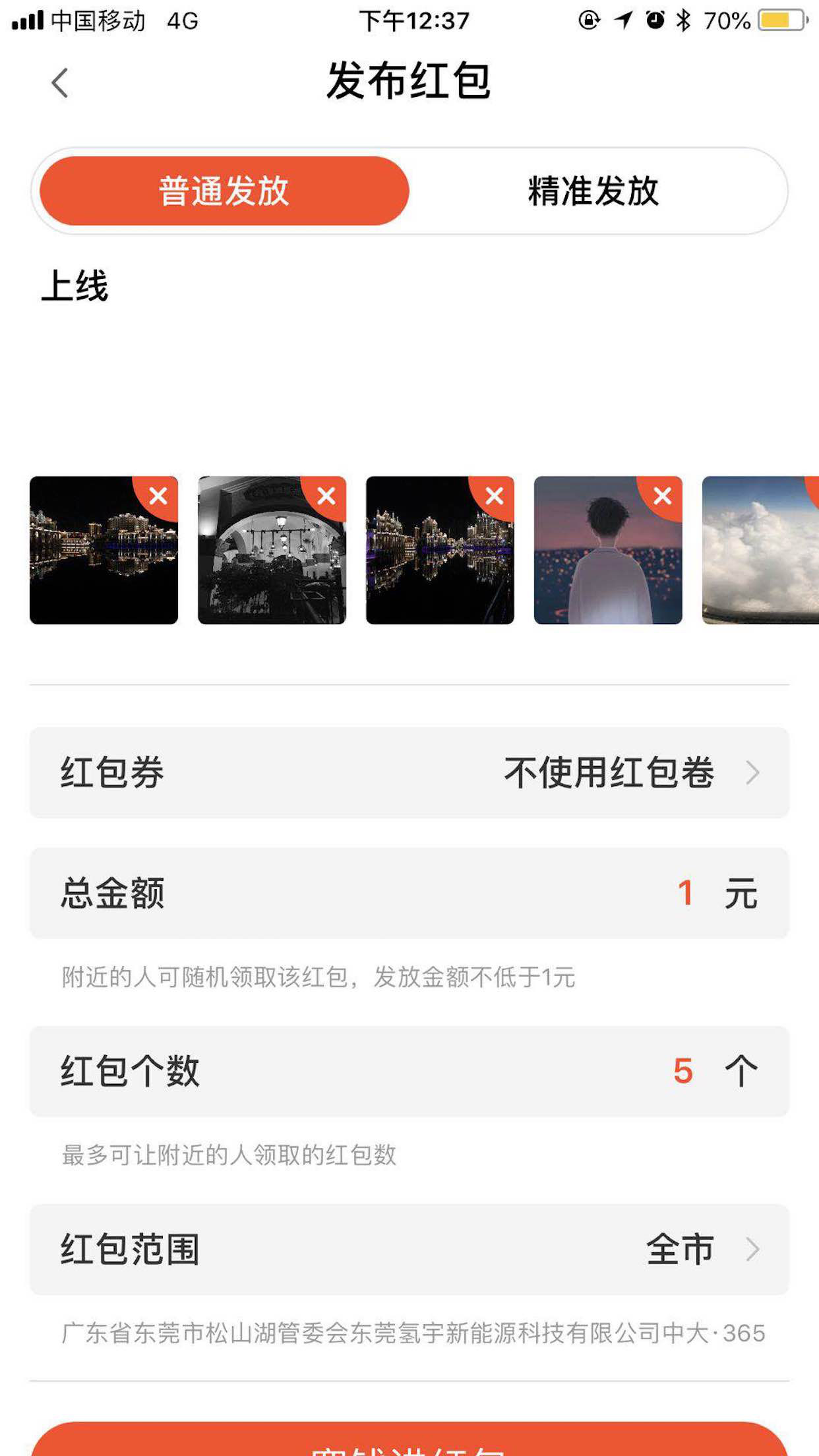Remove the first night-castle photo
This screenshot has width=819, height=1456.
[x=158, y=496]
